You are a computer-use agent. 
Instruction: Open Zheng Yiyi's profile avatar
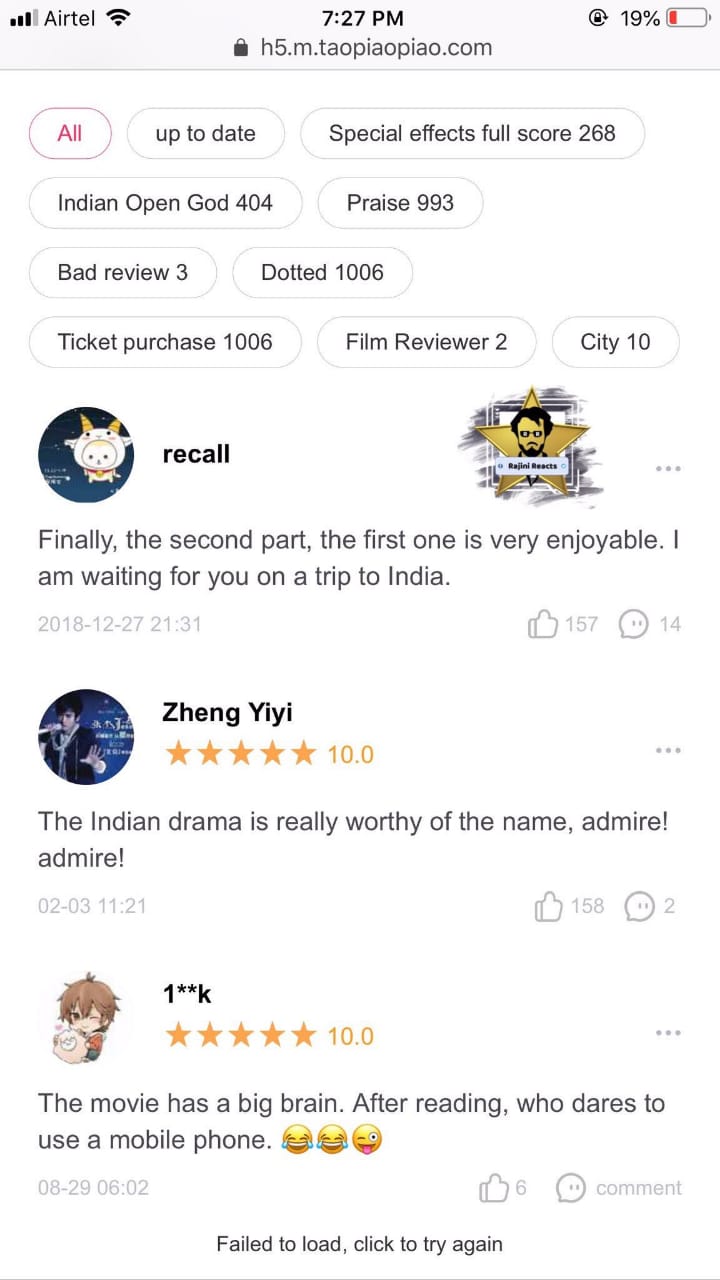(x=86, y=737)
